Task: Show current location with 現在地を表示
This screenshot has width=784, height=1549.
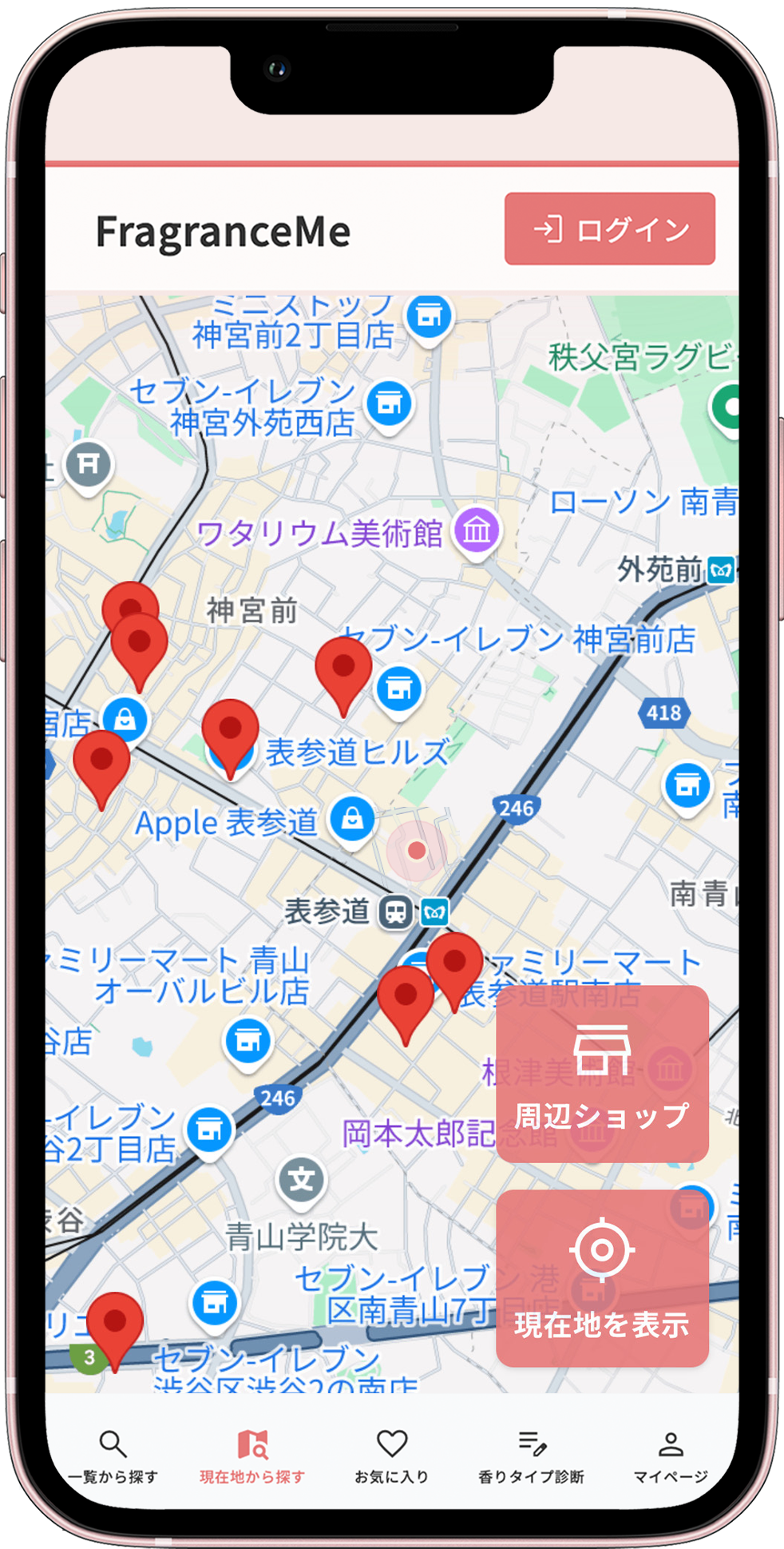Action: pyautogui.click(x=602, y=1277)
